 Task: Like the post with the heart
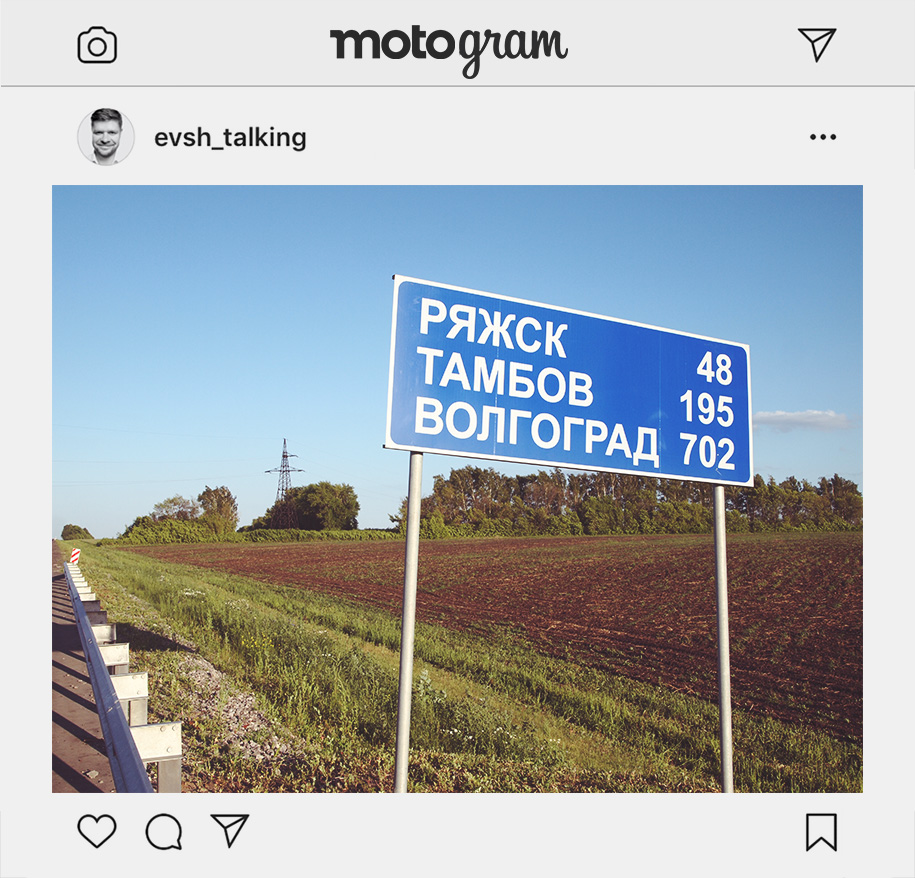click(x=97, y=831)
